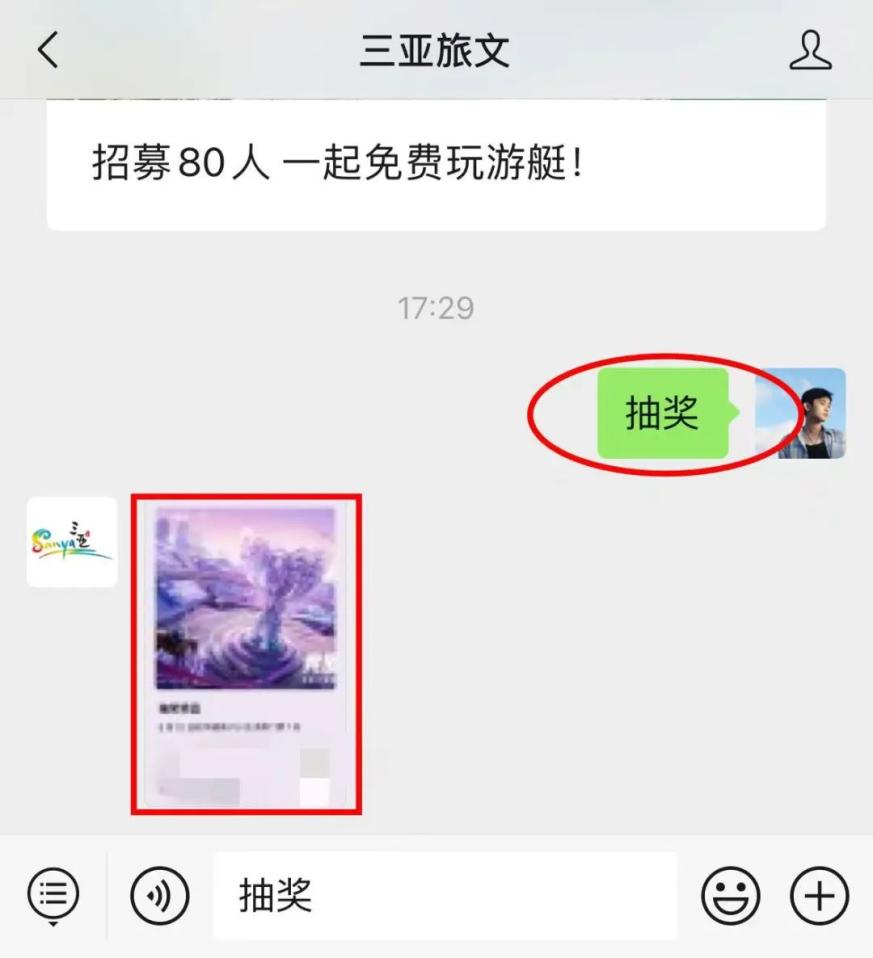Go back from 三亚旅文 chat
873x958 pixels.
(48, 50)
